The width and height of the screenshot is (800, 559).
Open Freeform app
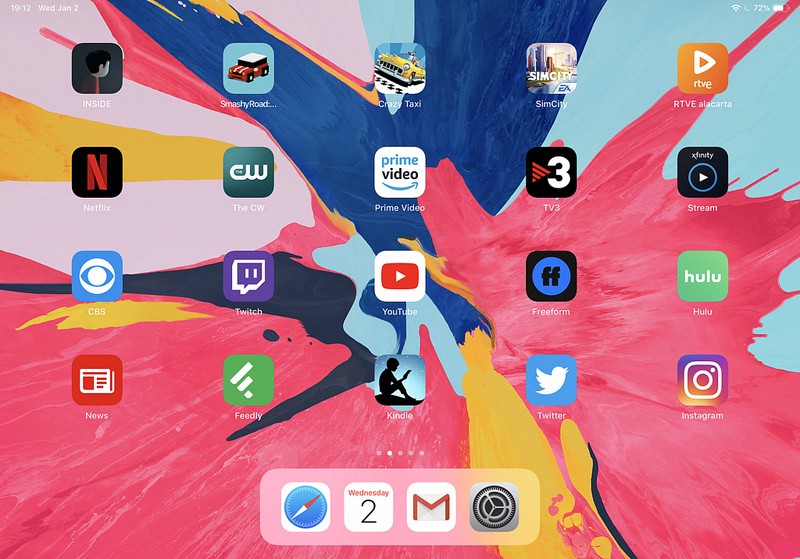point(551,276)
